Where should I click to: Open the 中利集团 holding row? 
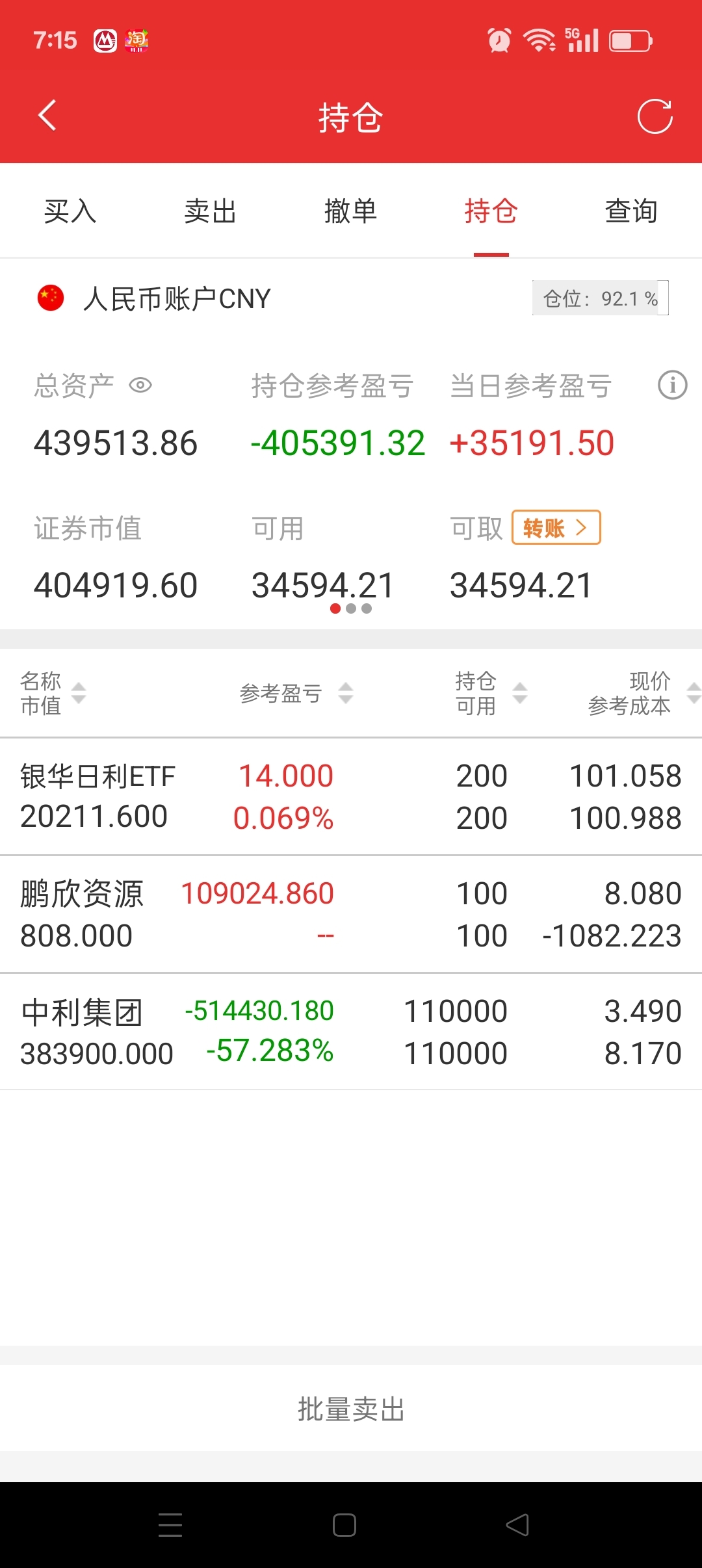[x=351, y=1032]
